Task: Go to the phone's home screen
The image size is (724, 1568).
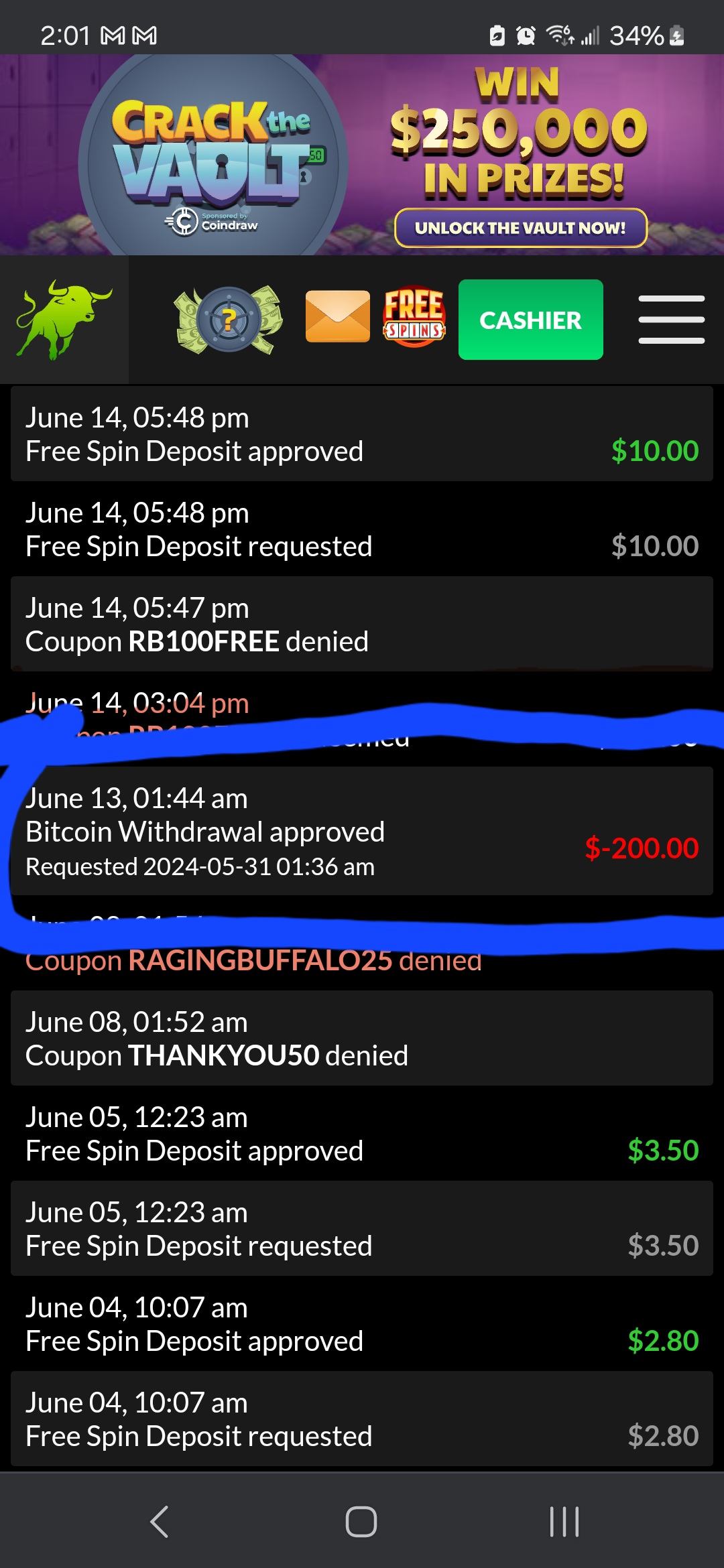Action: pyautogui.click(x=361, y=1521)
